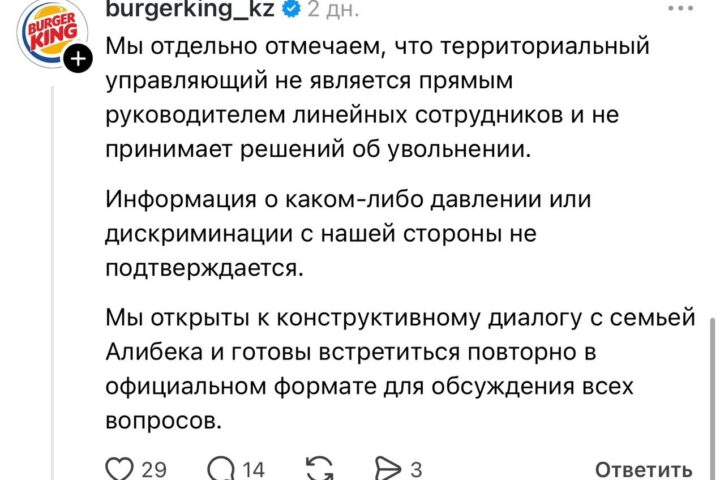Viewport: 720px width, 480px height.
Task: Like the burgerking_kz post
Action: point(119,468)
